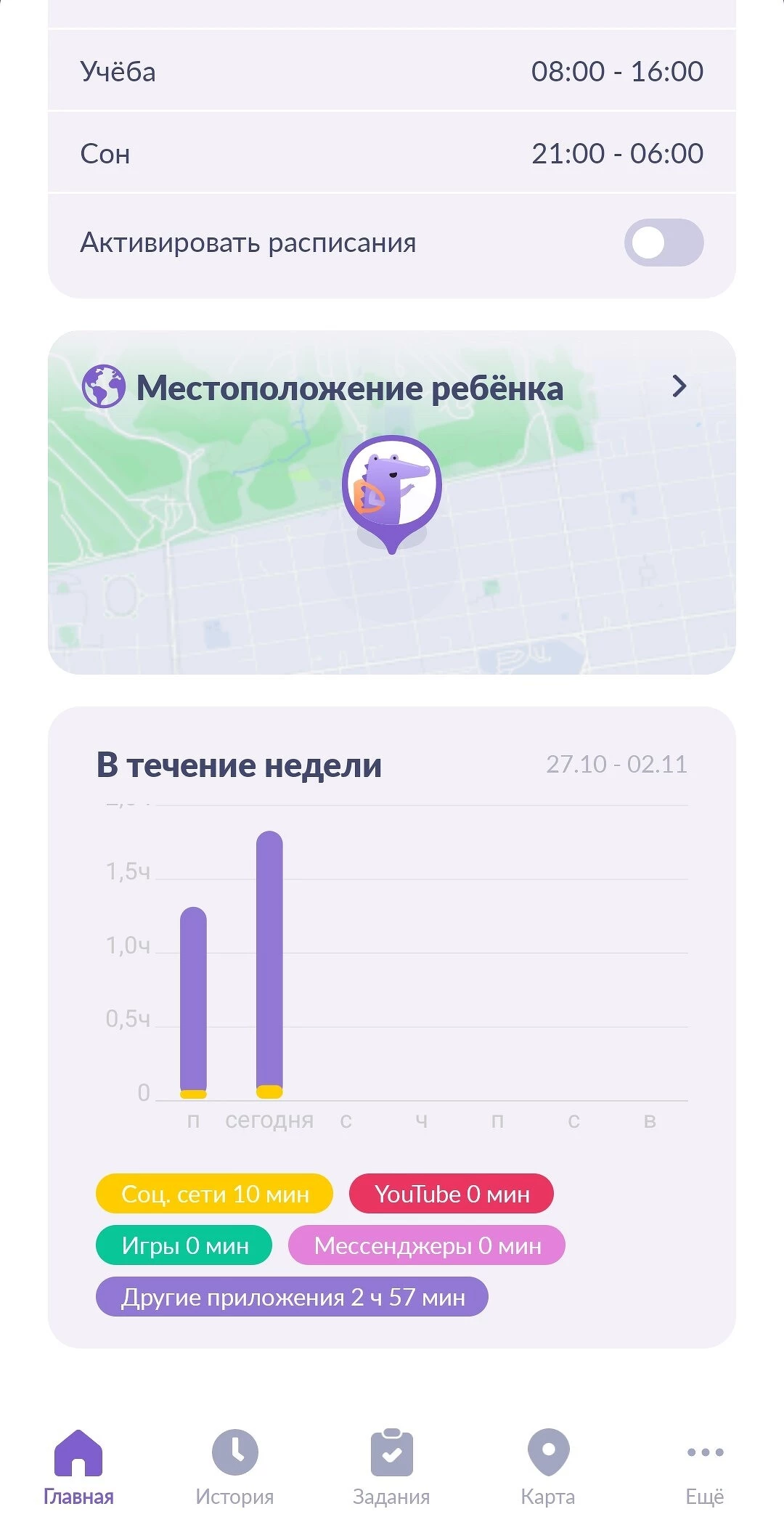This screenshot has width=784, height=1538.
Task: Select the Главная tab
Action: (x=78, y=1467)
